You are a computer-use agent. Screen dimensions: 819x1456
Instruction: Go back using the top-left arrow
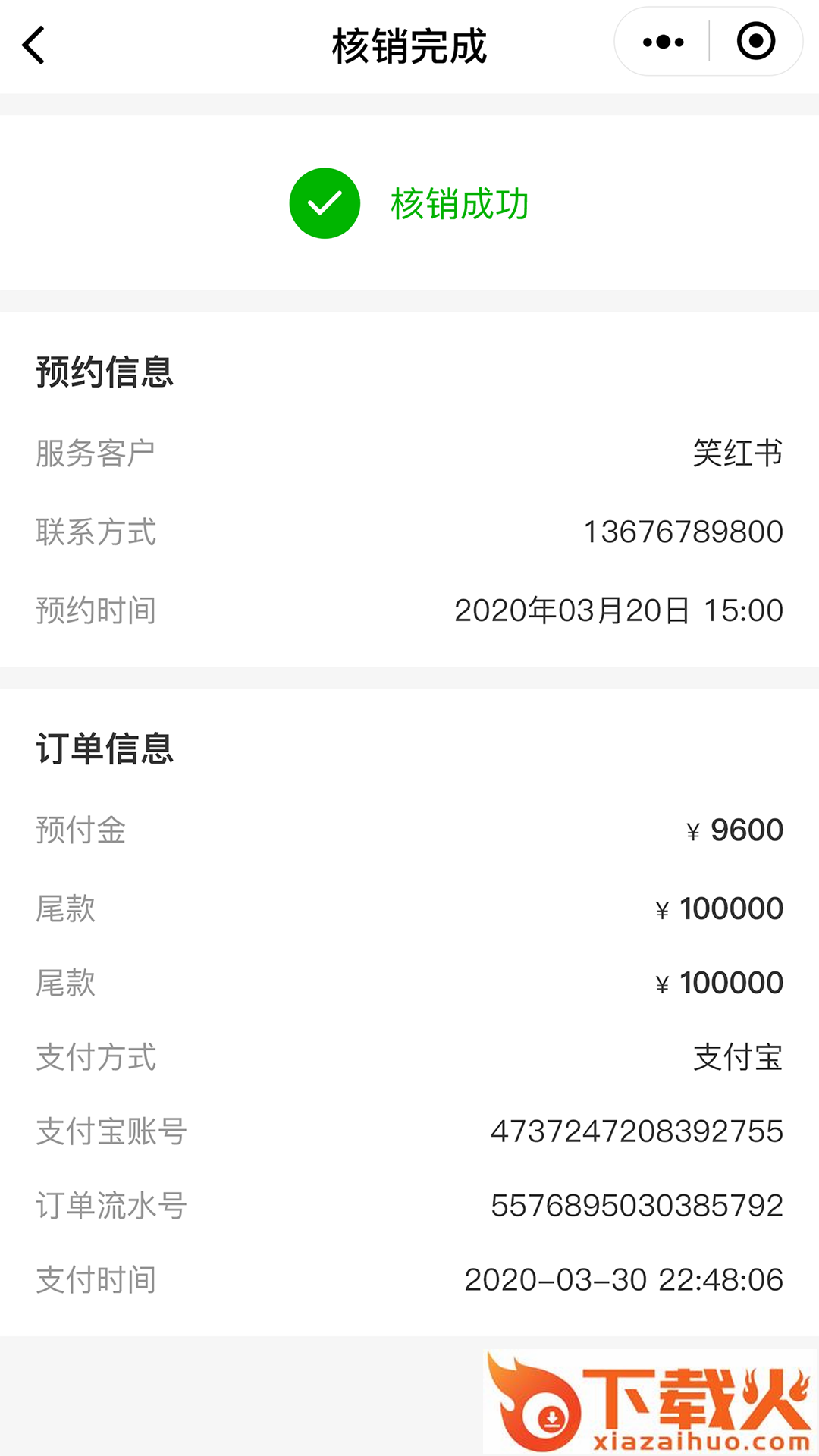(x=33, y=45)
